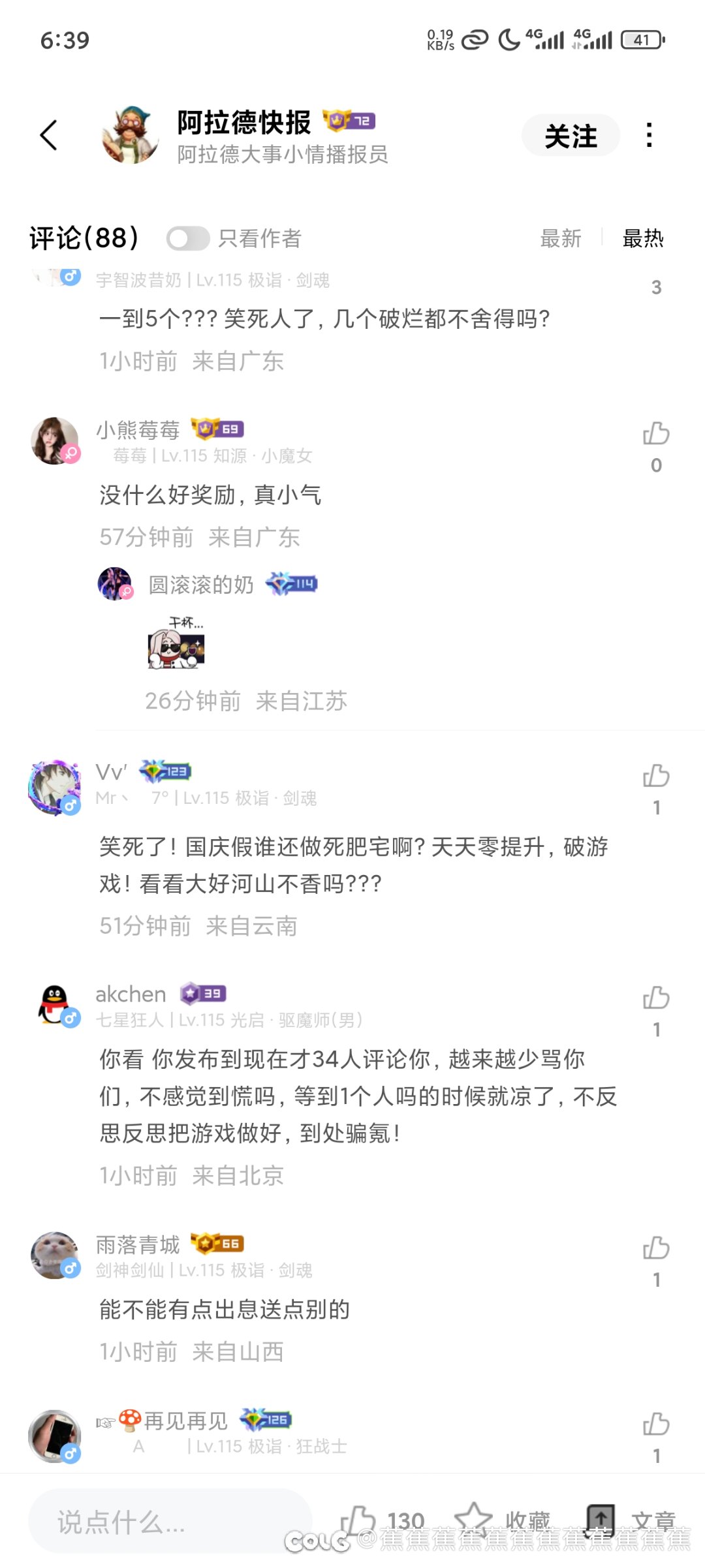Tap the 说点什么 comment input box

(x=170, y=1522)
